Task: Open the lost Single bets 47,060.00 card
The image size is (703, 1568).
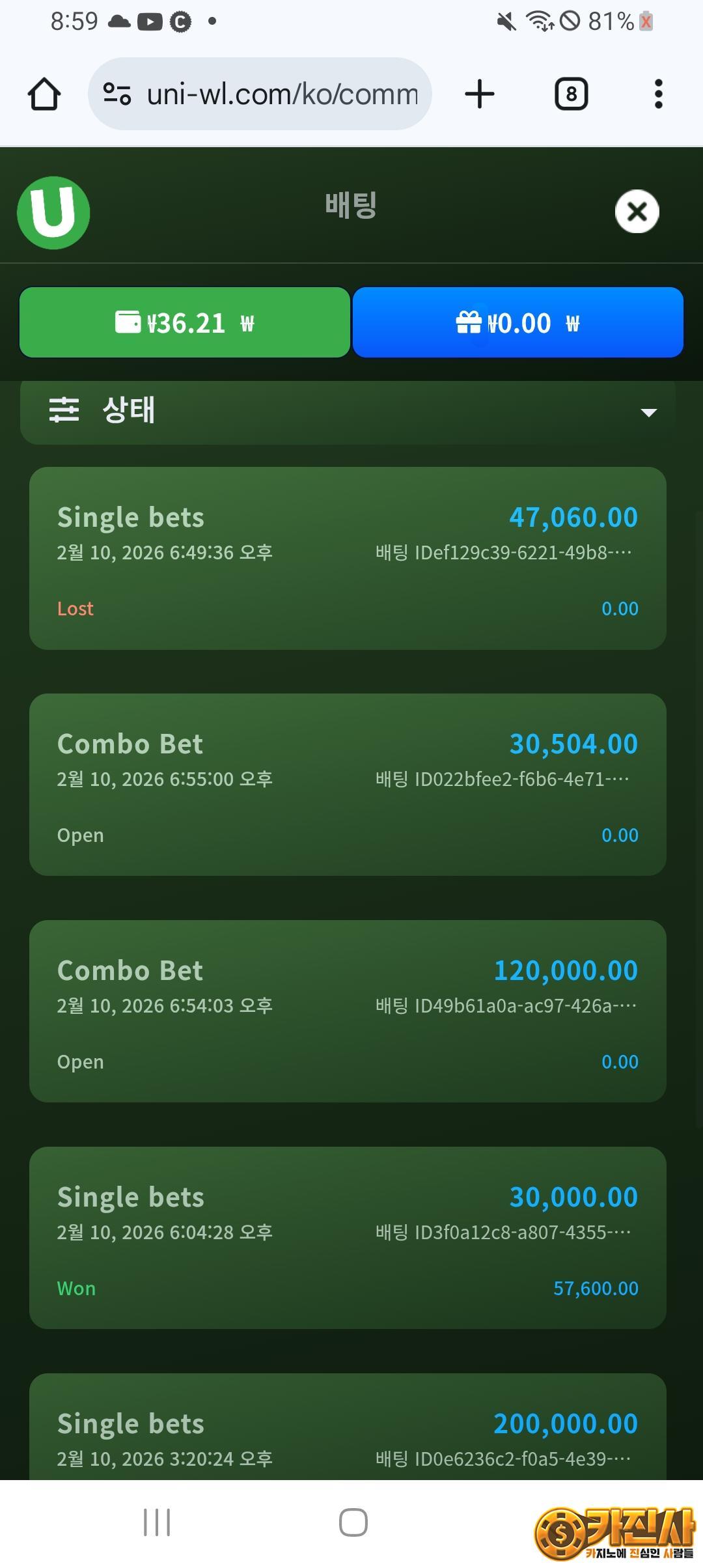Action: [348, 558]
